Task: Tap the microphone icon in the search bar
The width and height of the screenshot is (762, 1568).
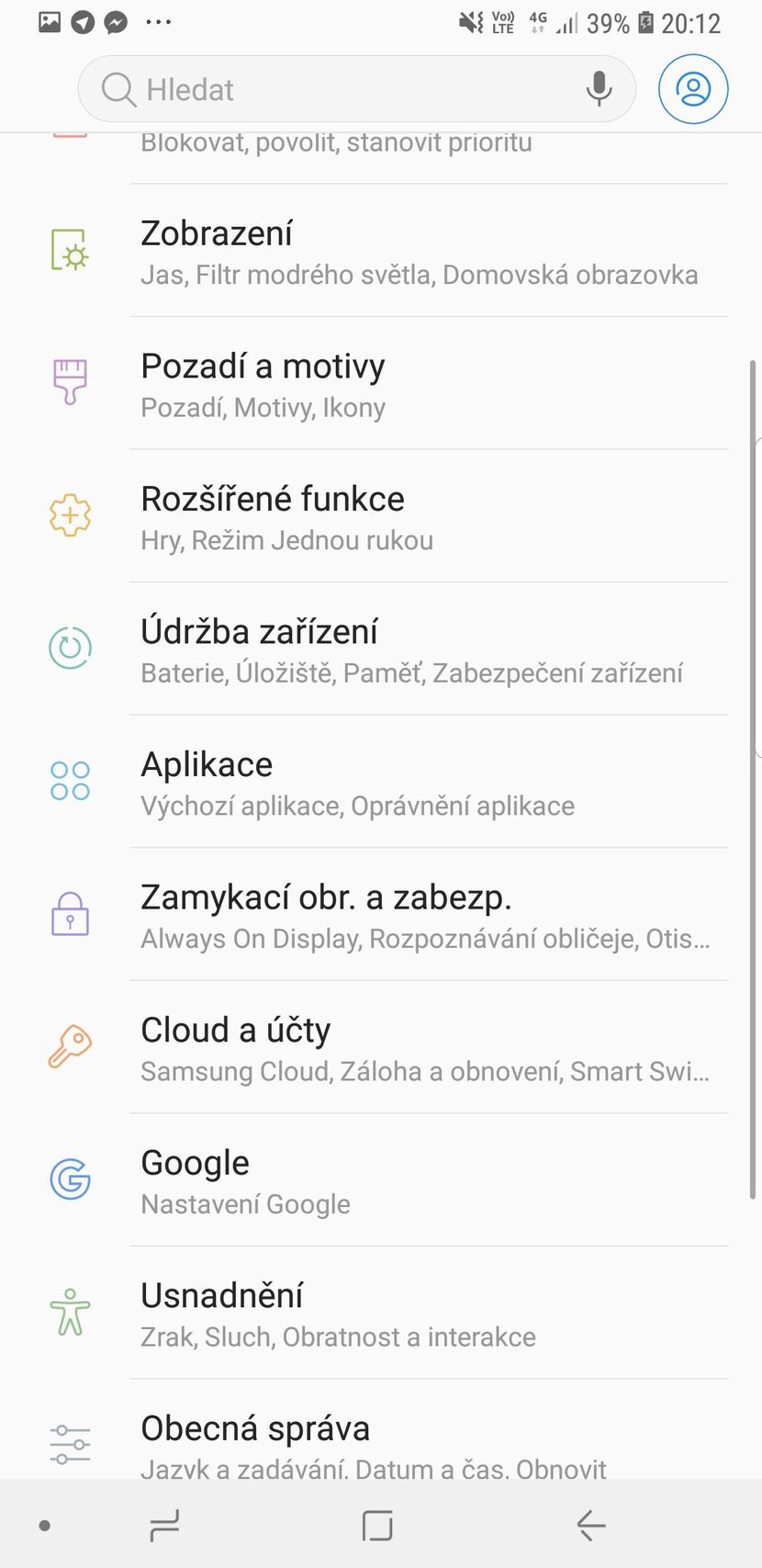Action: (x=599, y=88)
